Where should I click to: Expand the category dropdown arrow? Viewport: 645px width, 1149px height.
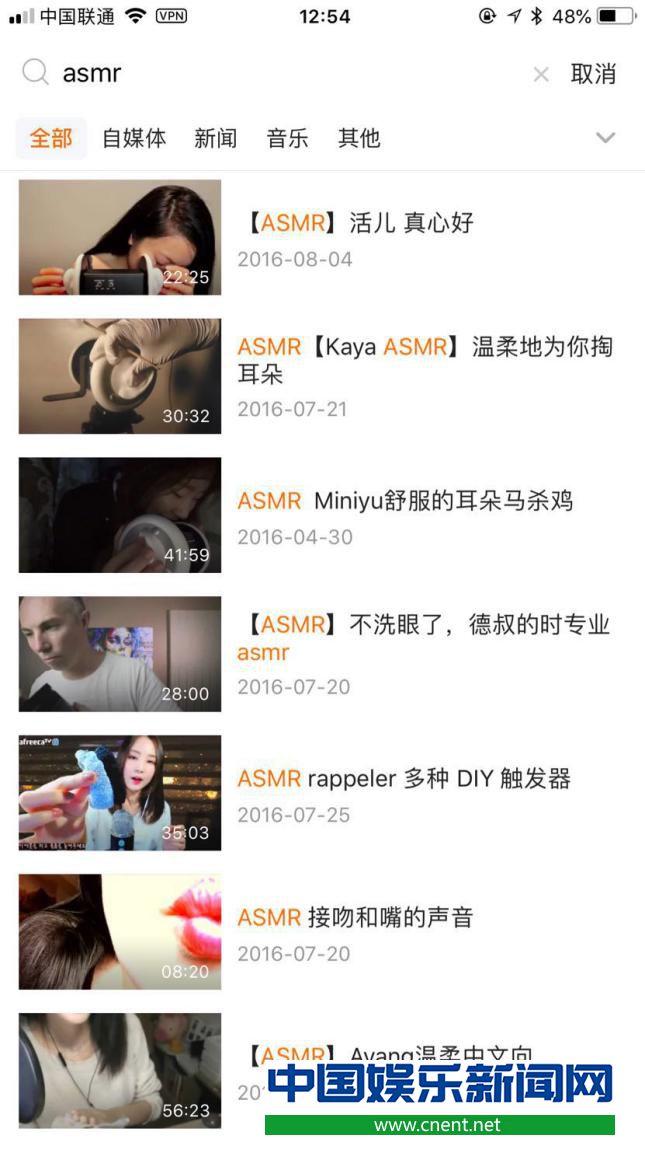coord(605,138)
